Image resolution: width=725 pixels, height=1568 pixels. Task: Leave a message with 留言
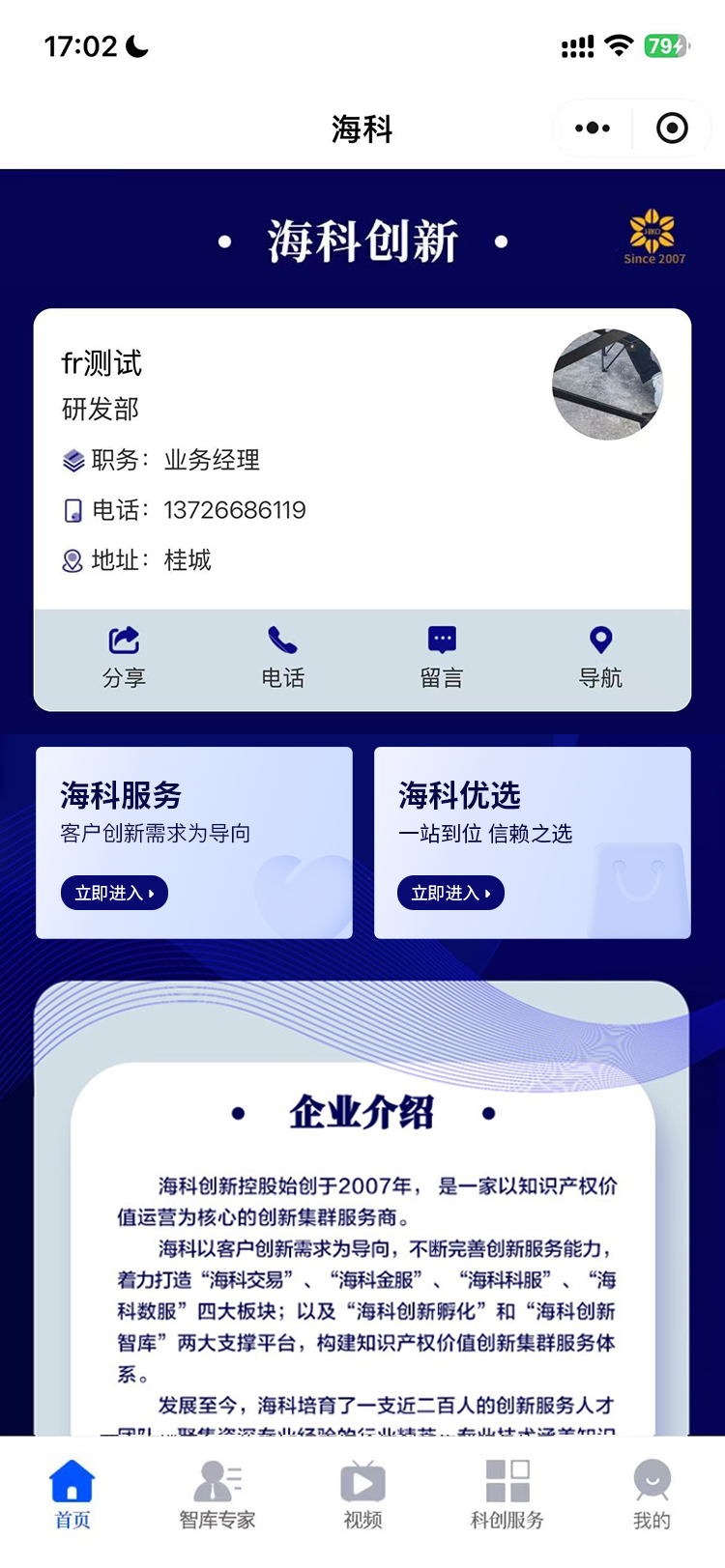[442, 657]
